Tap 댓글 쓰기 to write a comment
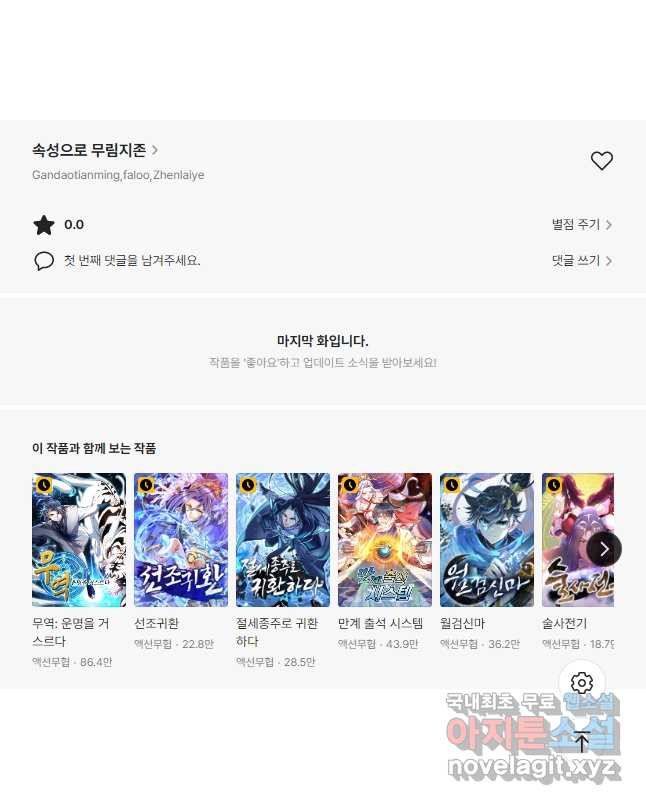The height and width of the screenshot is (805, 646). click(582, 261)
